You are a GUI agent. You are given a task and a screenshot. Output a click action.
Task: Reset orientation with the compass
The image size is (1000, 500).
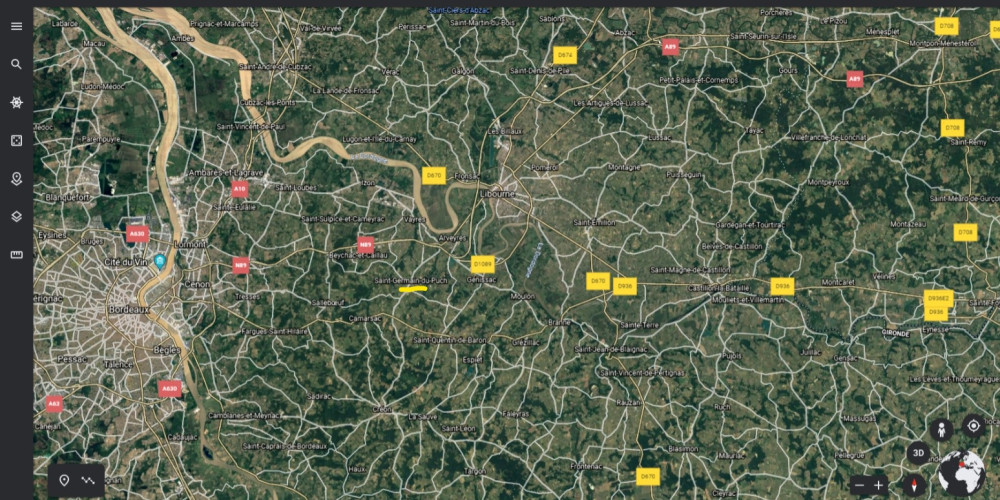[912, 485]
